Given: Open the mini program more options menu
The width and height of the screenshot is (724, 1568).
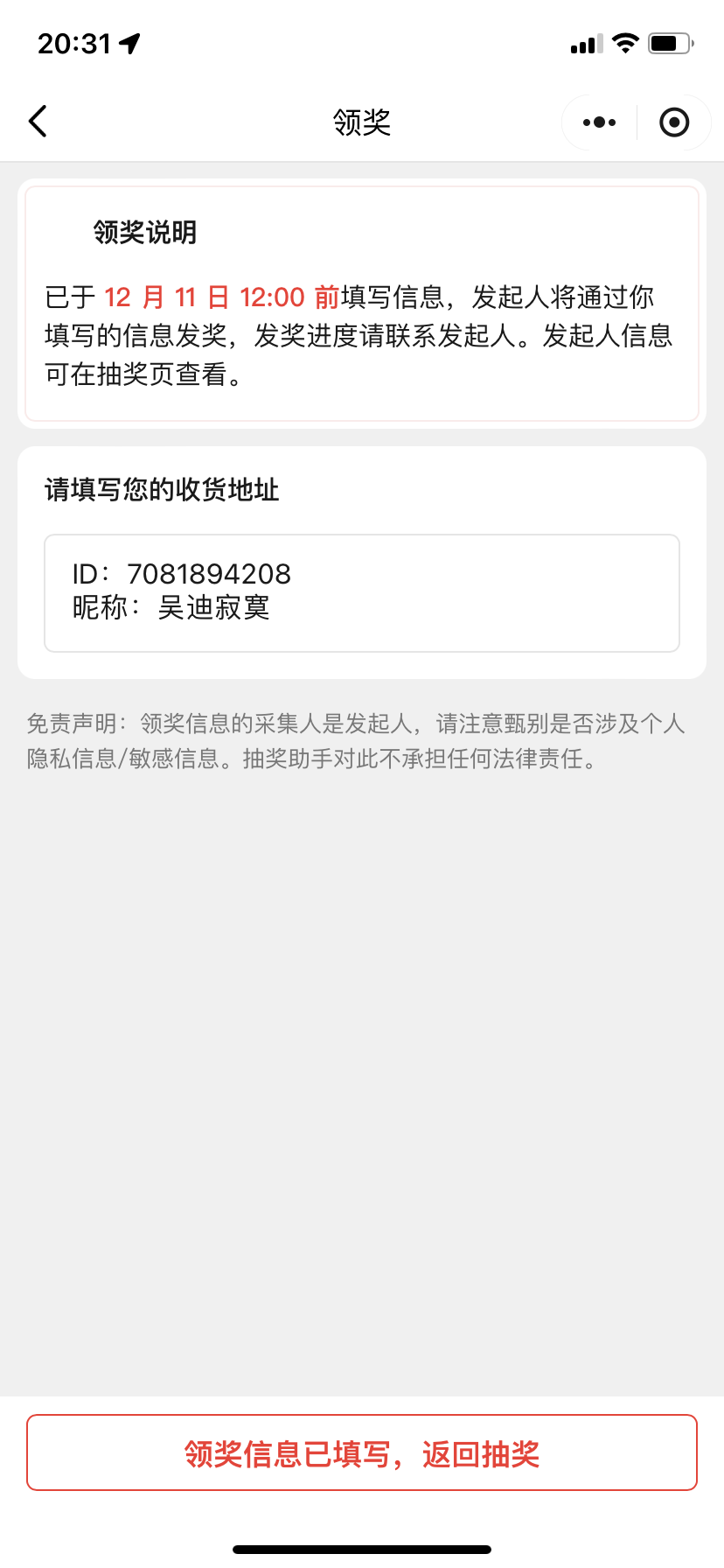Looking at the screenshot, I should (599, 122).
